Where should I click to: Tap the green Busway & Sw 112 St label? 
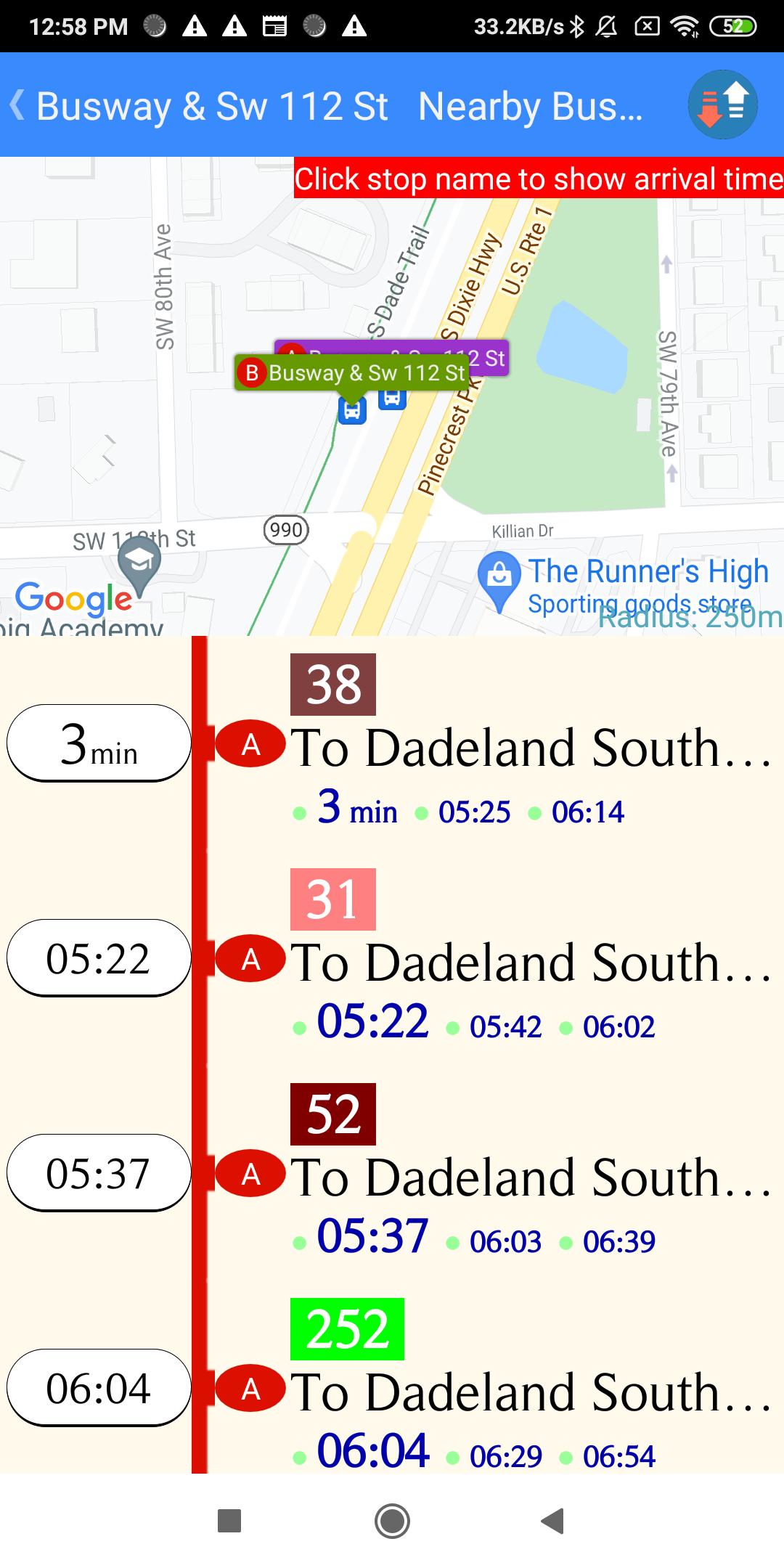[352, 373]
